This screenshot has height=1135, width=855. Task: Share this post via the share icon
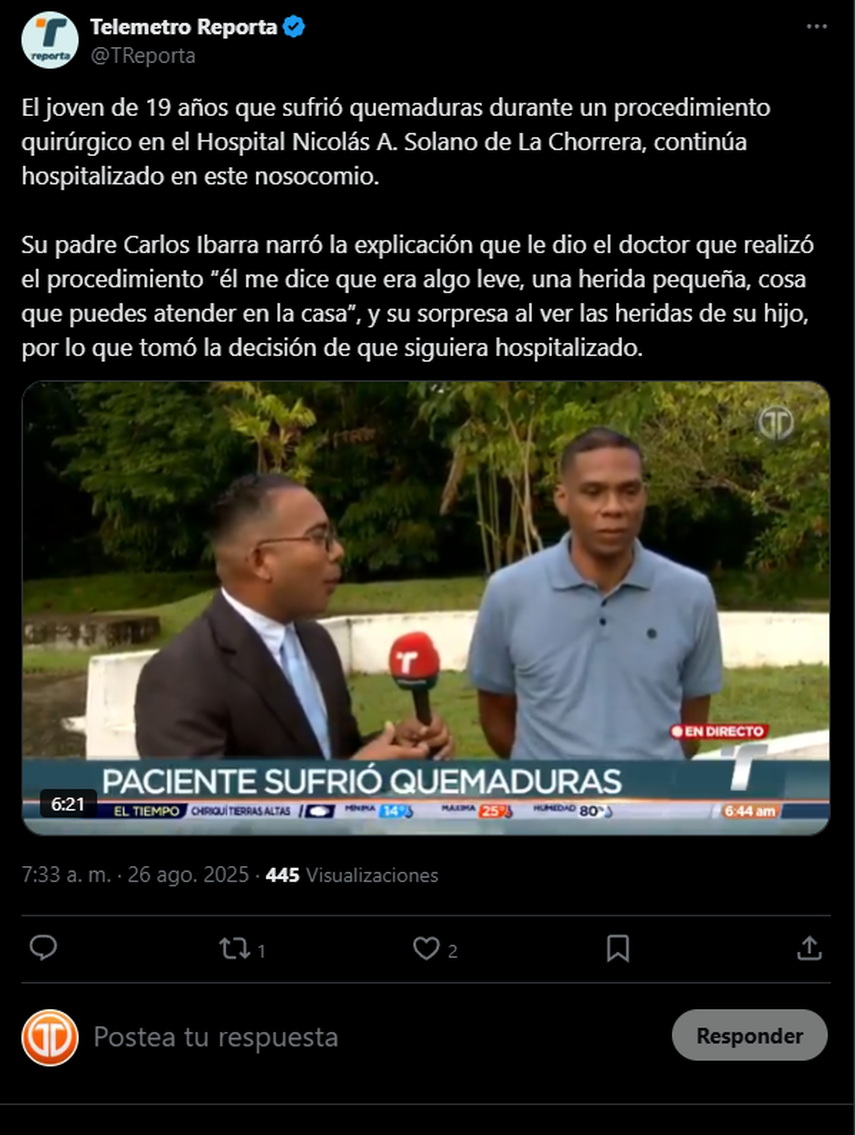click(810, 948)
